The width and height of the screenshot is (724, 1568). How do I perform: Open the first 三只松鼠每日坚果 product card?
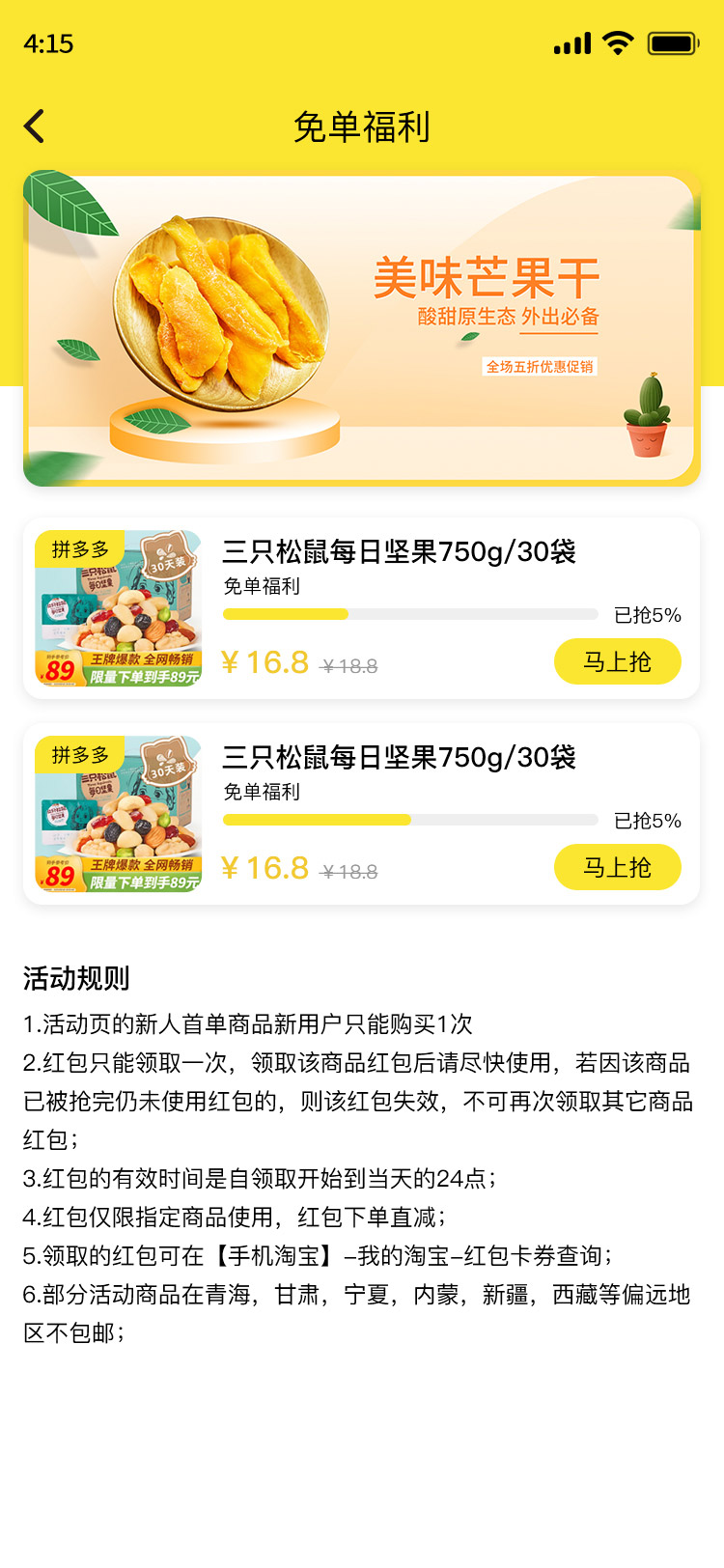point(398,553)
